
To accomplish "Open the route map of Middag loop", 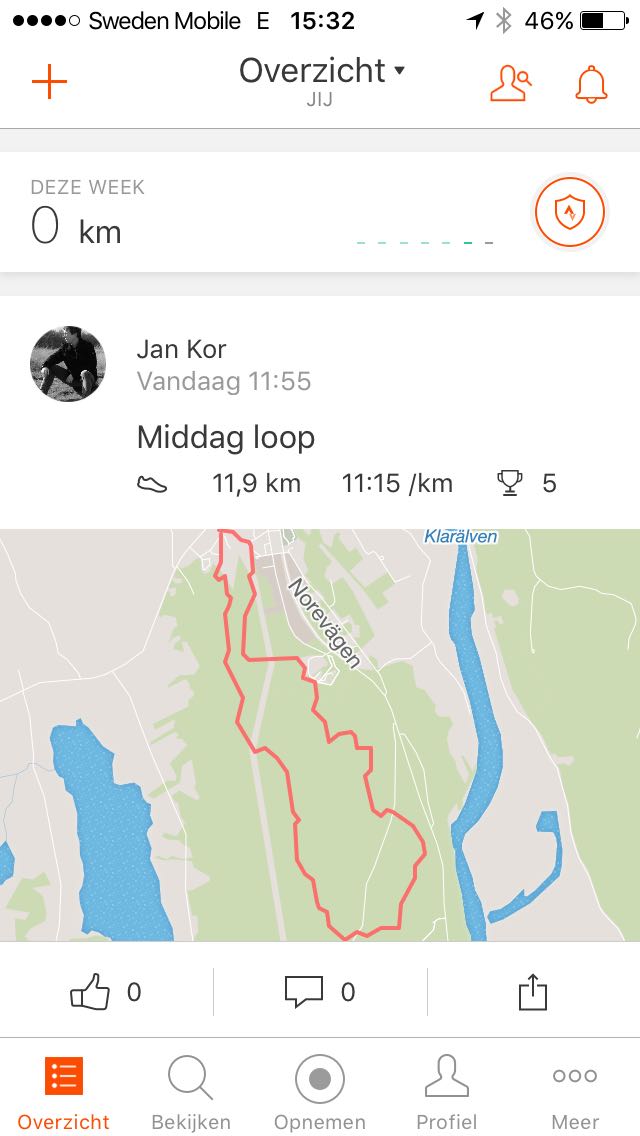I will (320, 735).
